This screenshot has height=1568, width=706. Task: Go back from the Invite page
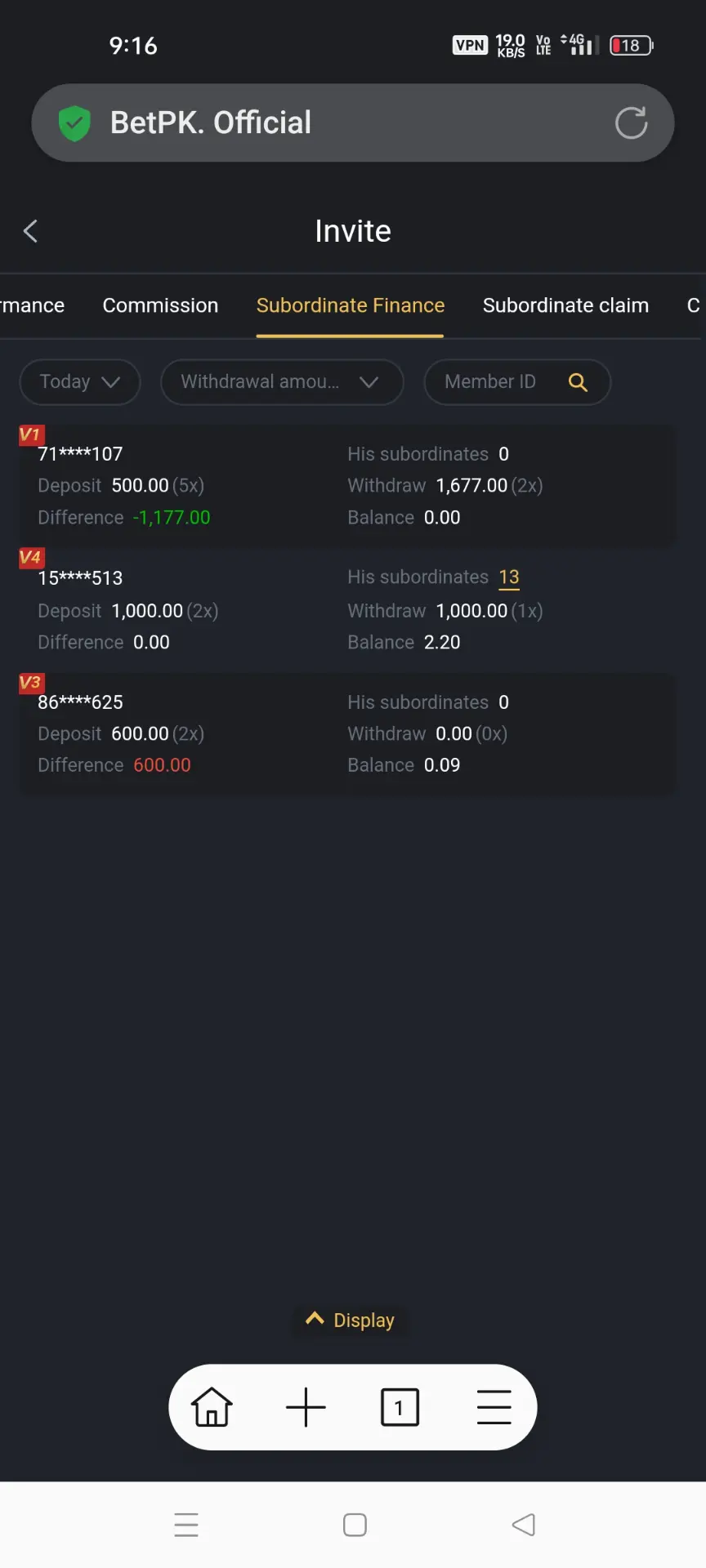coord(31,231)
